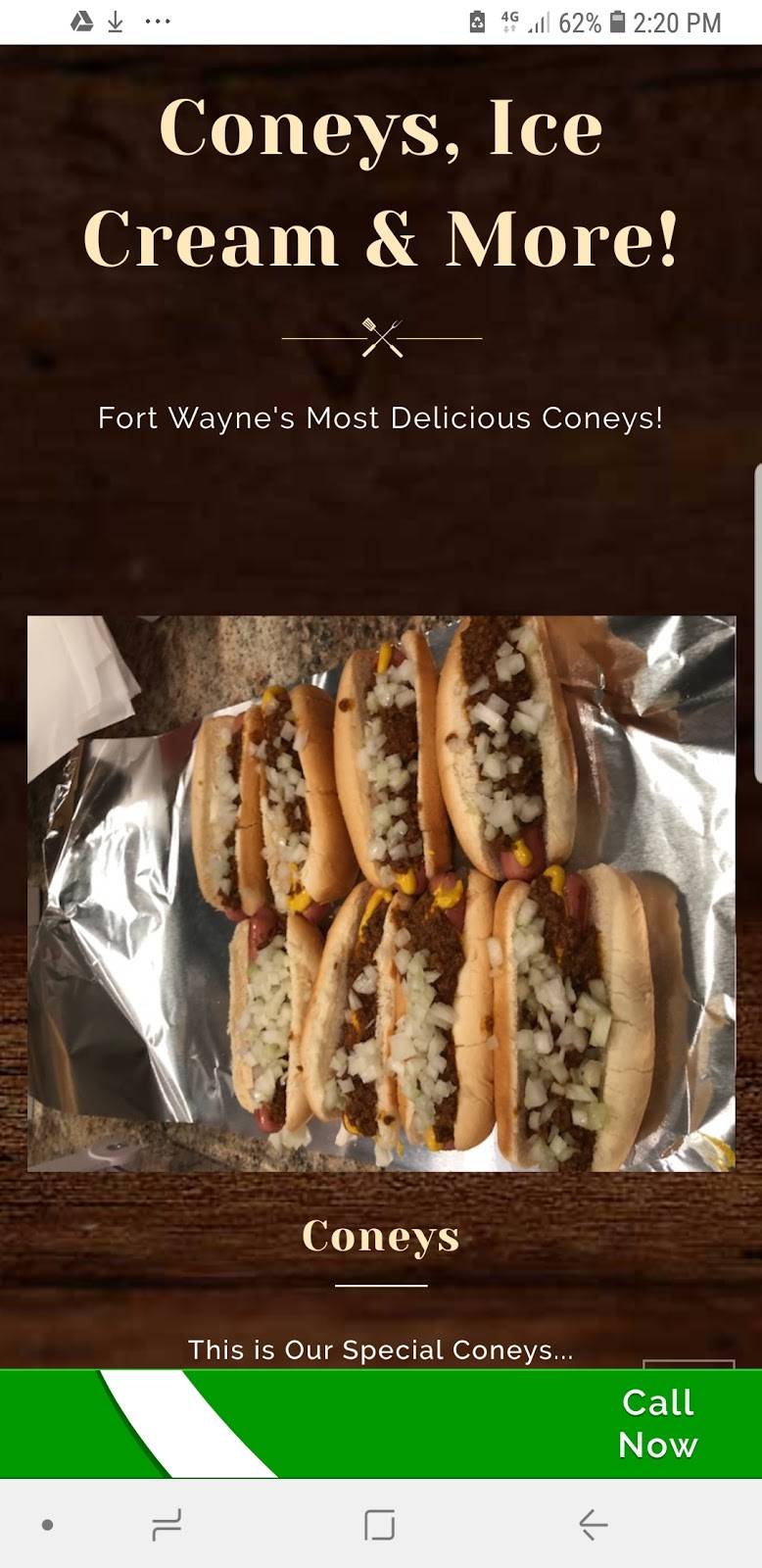This screenshot has height=1568, width=762.
Task: Open recent apps from navigation bar
Action: [x=167, y=1524]
